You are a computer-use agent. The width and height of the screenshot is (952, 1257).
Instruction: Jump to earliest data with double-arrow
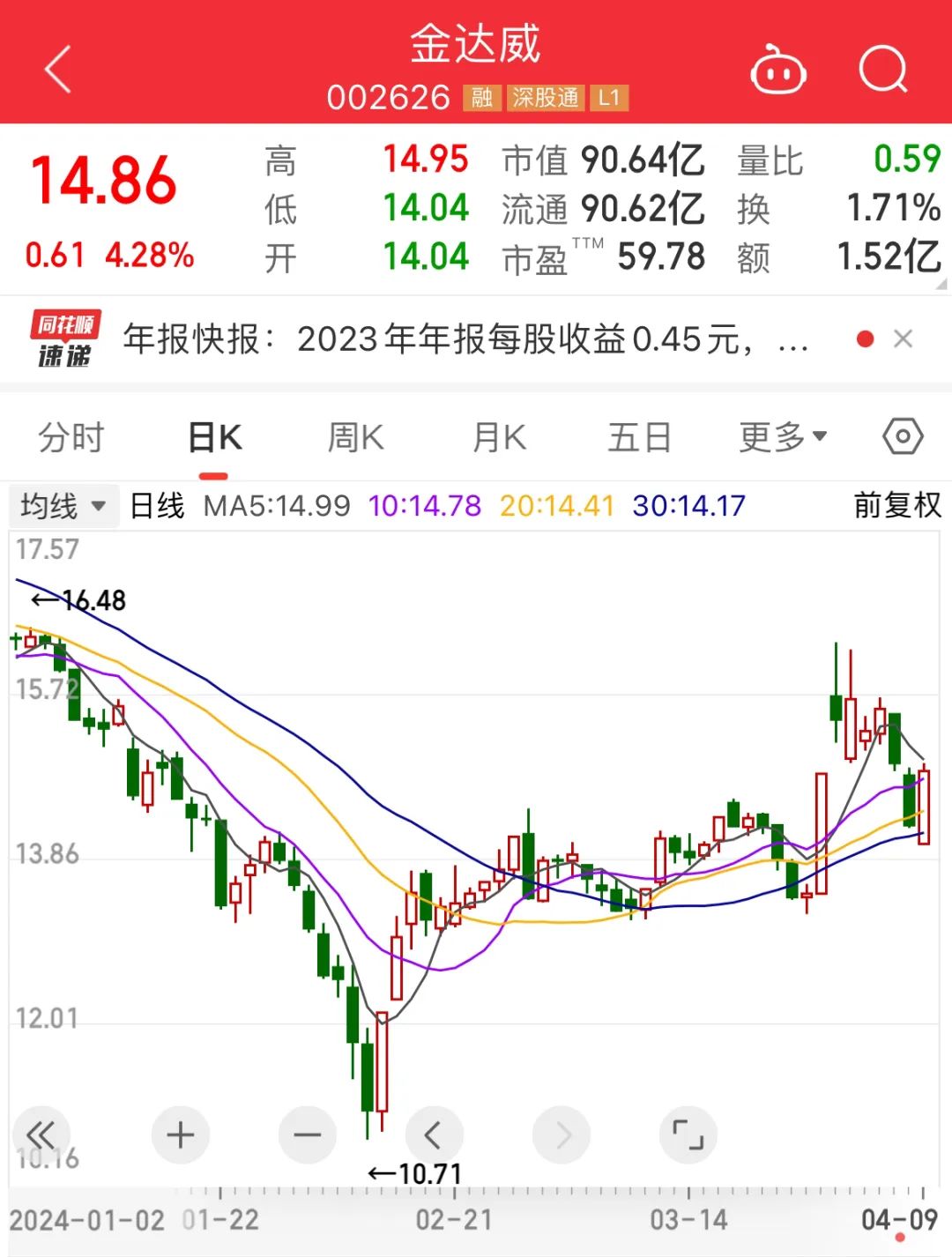pyautogui.click(x=41, y=1134)
